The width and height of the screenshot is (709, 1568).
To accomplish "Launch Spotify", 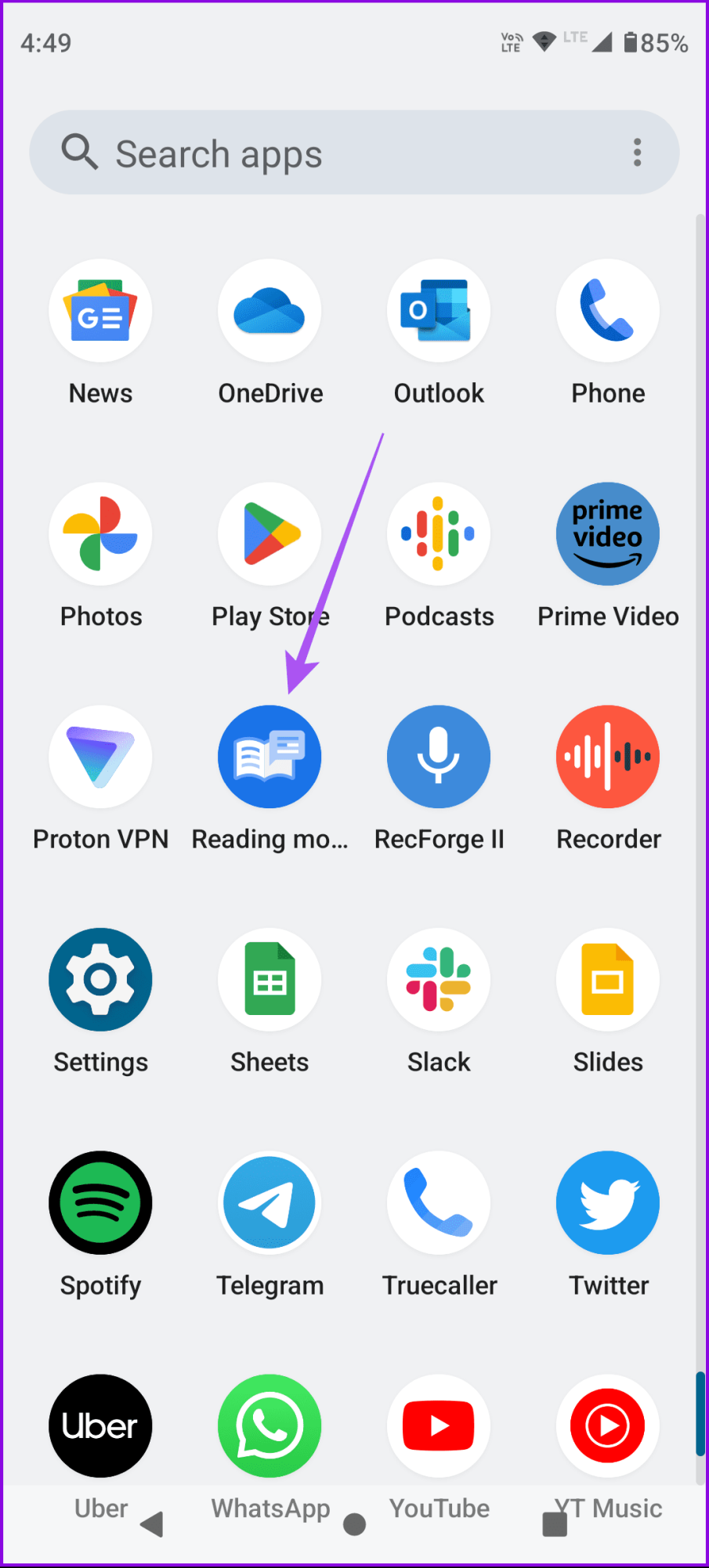I will coord(100,1203).
